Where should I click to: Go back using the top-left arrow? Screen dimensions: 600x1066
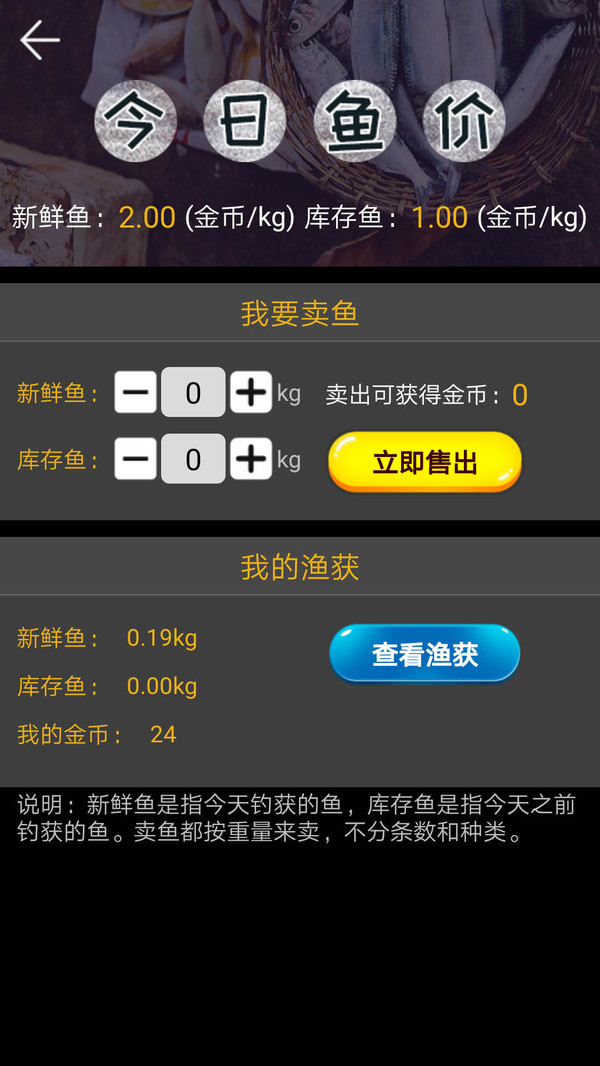tap(40, 40)
